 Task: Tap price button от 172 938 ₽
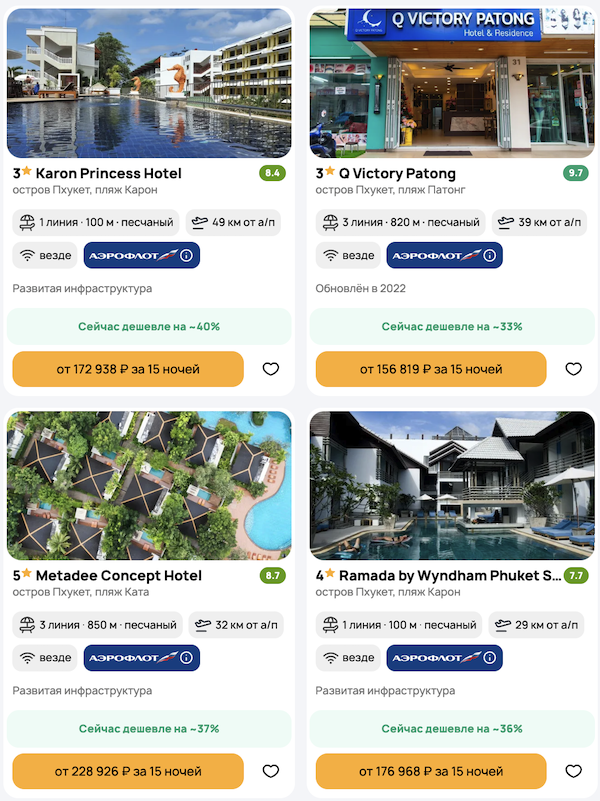pyautogui.click(x=128, y=369)
